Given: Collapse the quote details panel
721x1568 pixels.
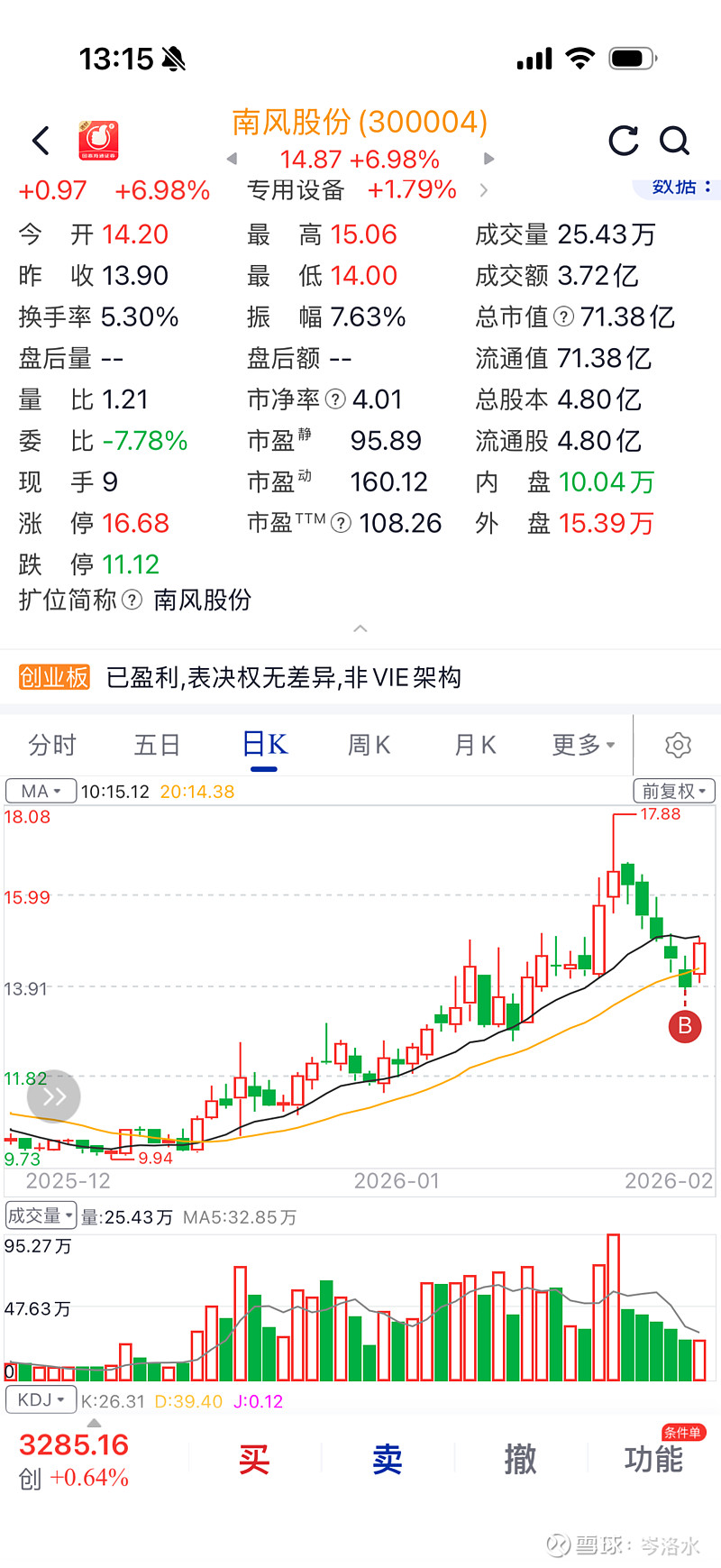Looking at the screenshot, I should point(360,628).
